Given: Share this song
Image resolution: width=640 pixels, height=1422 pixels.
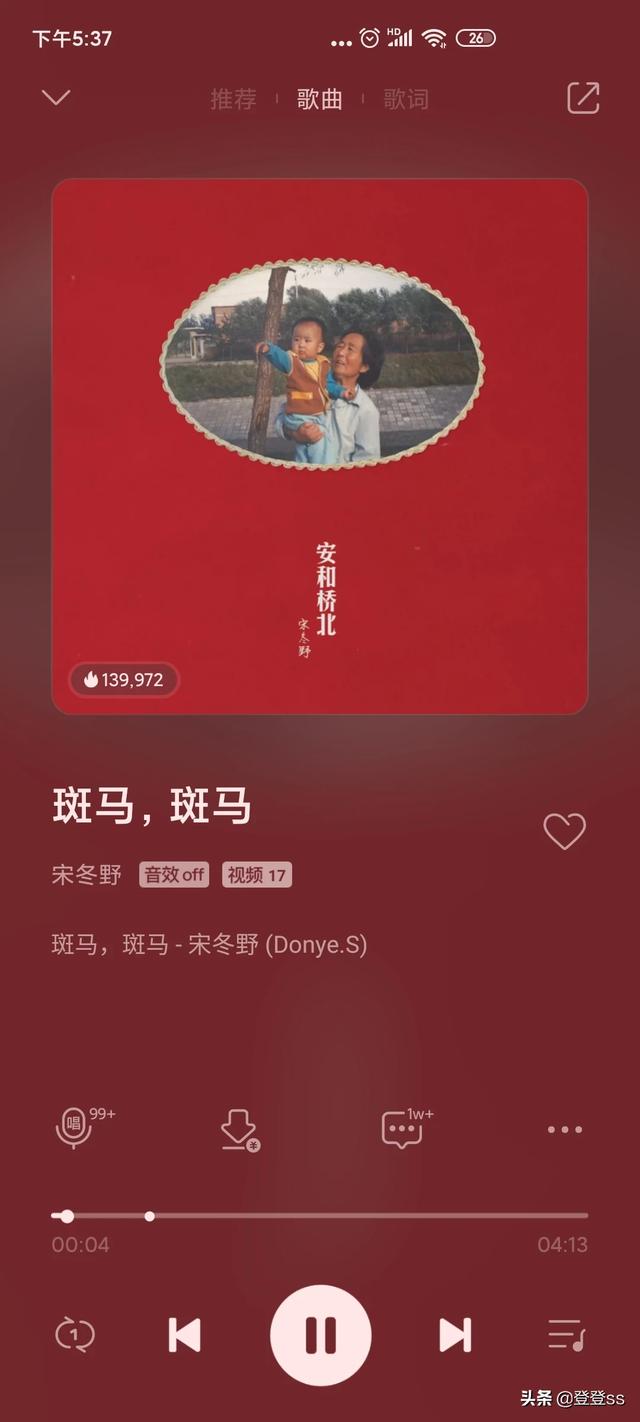Looking at the screenshot, I should [583, 97].
